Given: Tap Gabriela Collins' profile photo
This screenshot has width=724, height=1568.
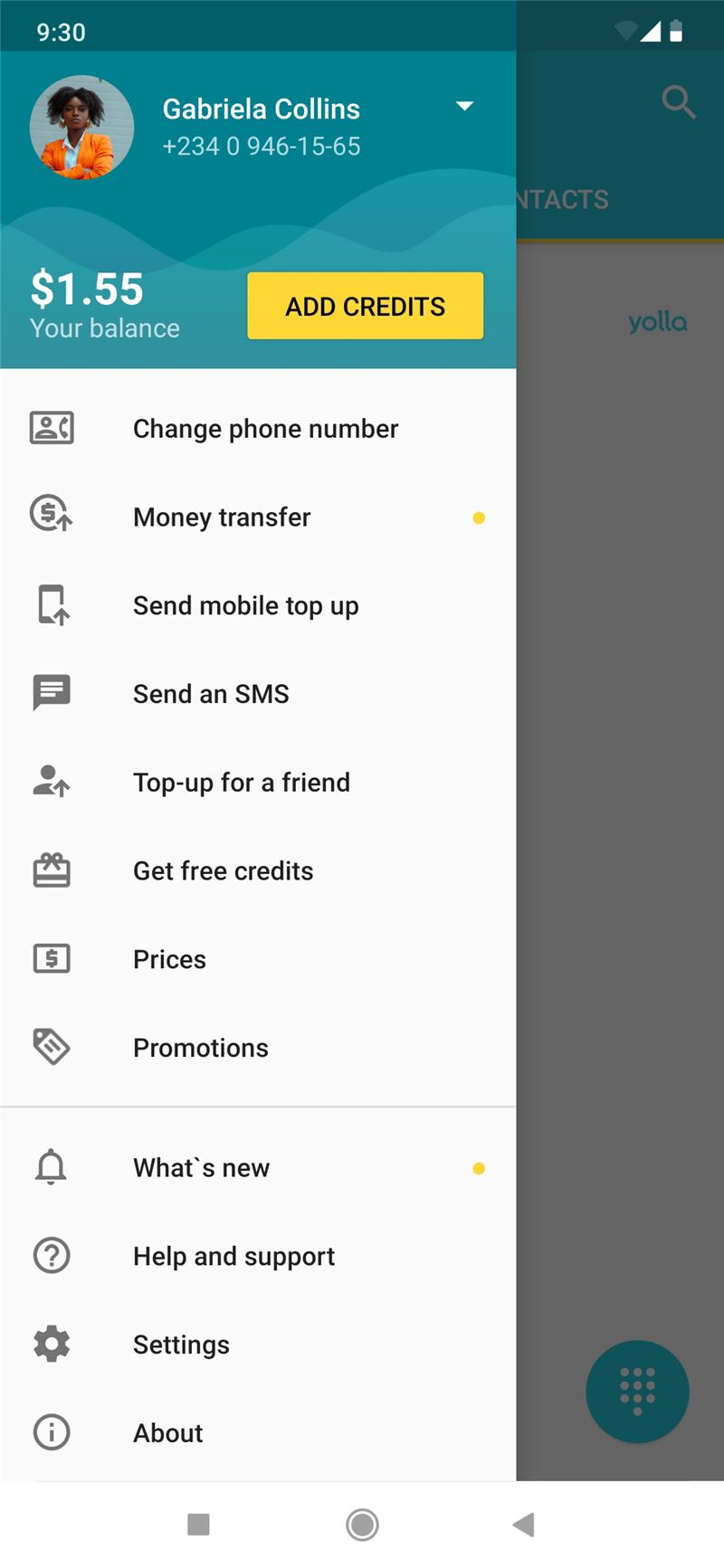Looking at the screenshot, I should (81, 128).
